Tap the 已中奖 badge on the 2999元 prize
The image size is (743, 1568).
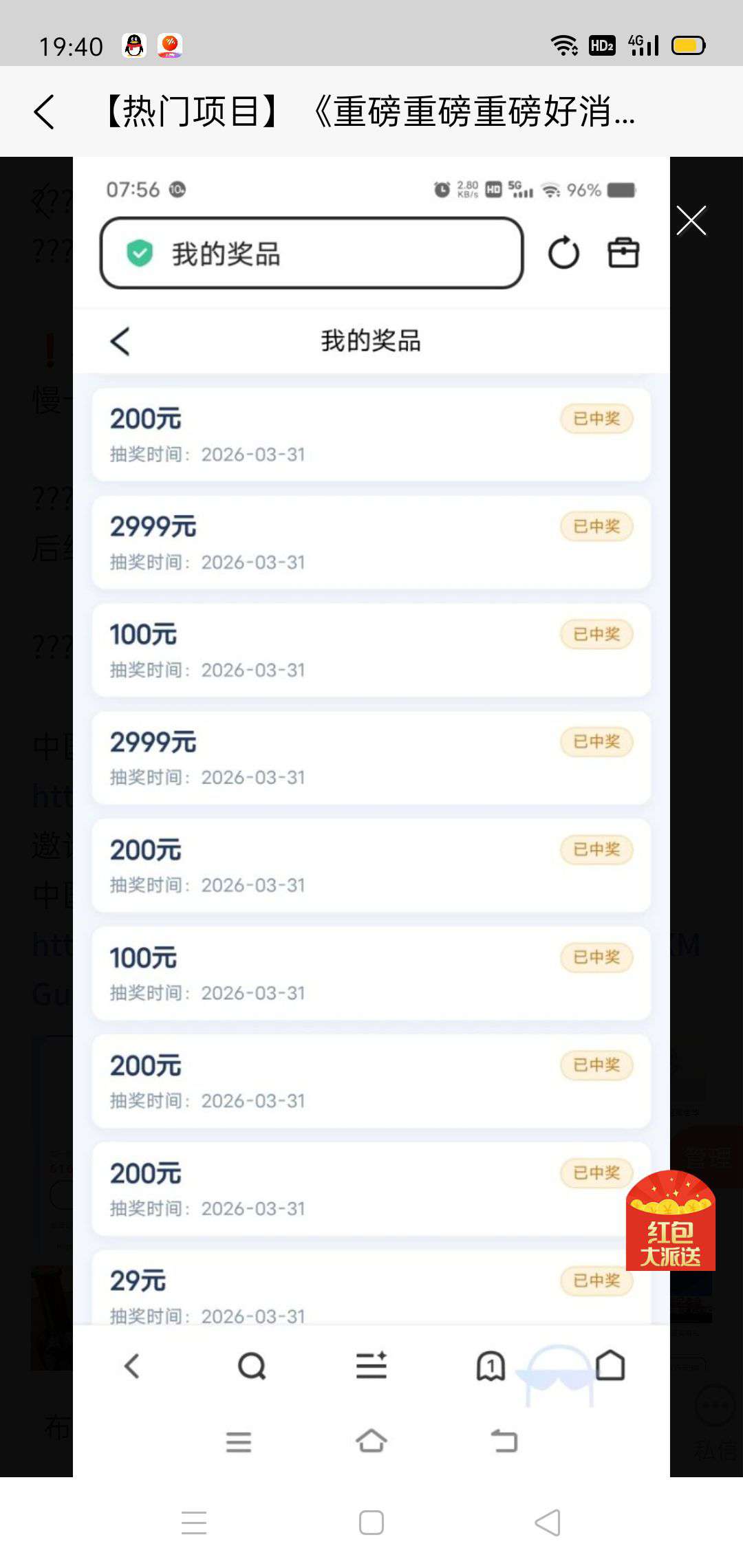[596, 526]
